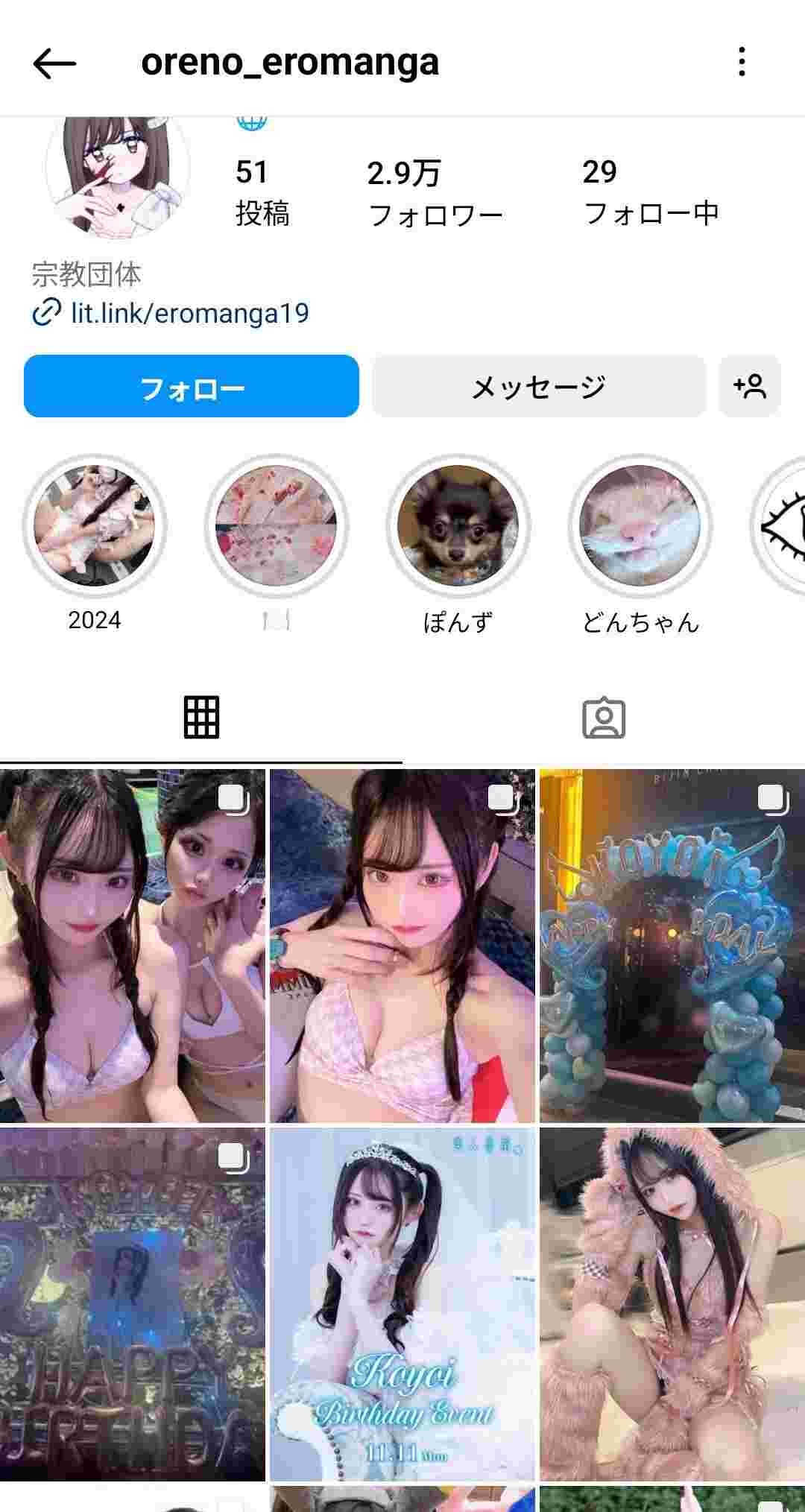Viewport: 805px width, 1512px height.
Task: Switch to the posts grid tab
Action: (x=201, y=718)
